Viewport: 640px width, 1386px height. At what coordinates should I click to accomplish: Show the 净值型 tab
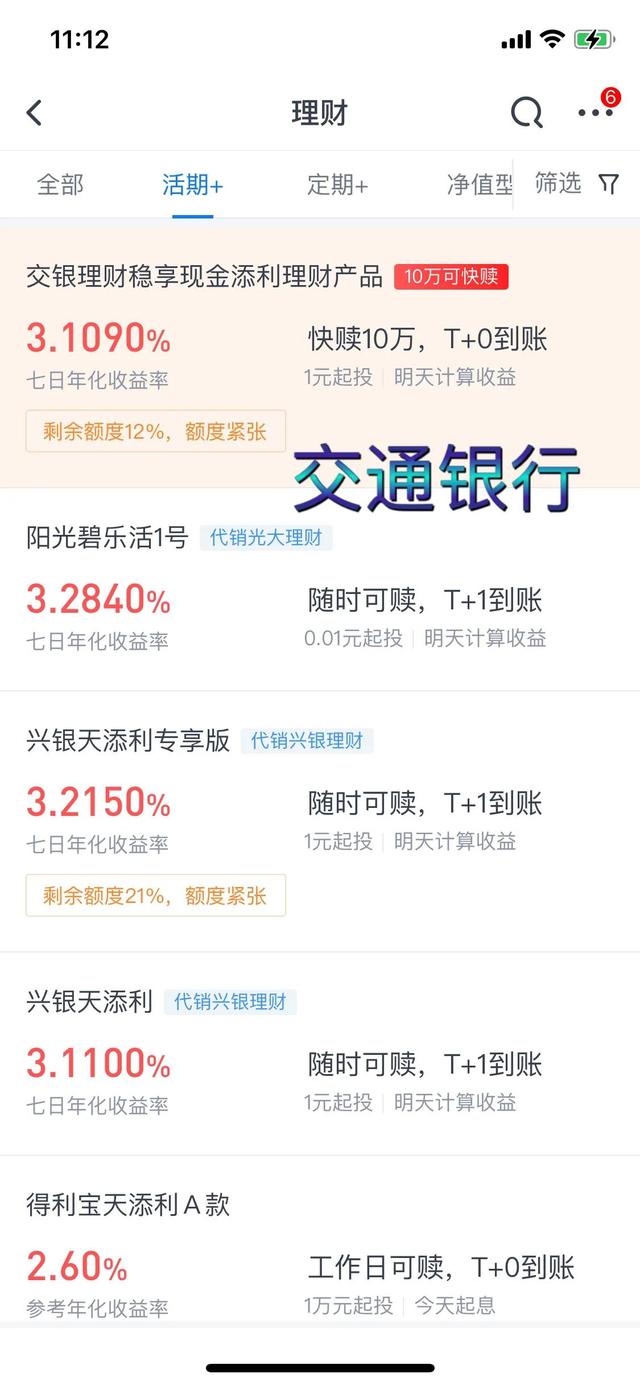click(x=480, y=185)
